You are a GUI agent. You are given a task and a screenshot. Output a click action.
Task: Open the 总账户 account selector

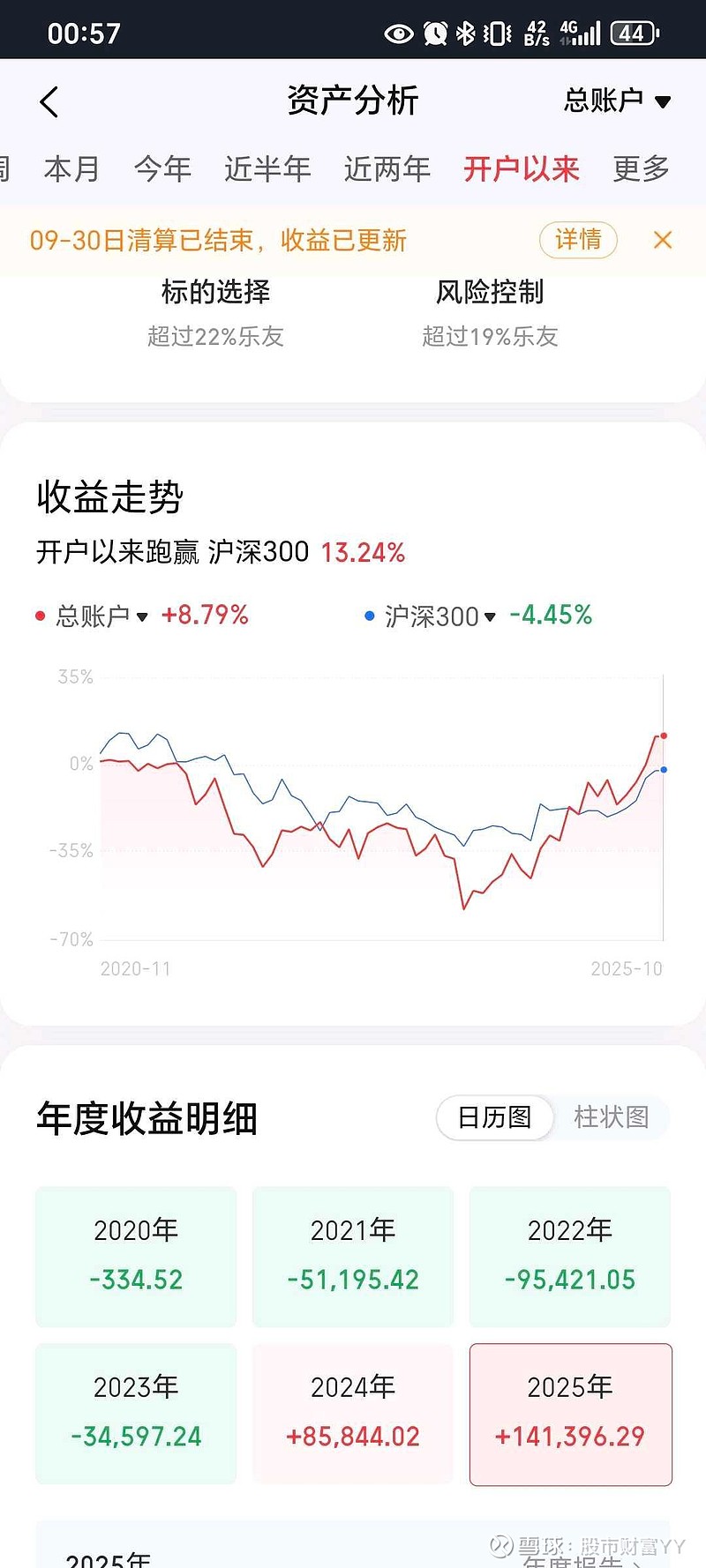(617, 101)
